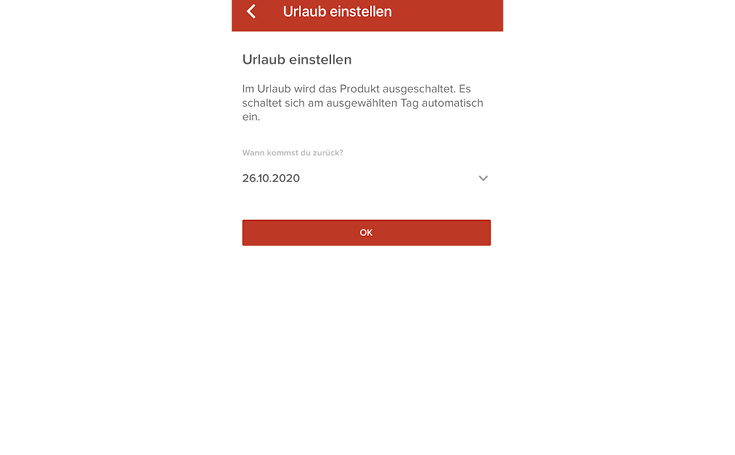The width and height of the screenshot is (735, 455).
Task: Open the return date dropdown 26.10.2020
Action: (x=366, y=178)
